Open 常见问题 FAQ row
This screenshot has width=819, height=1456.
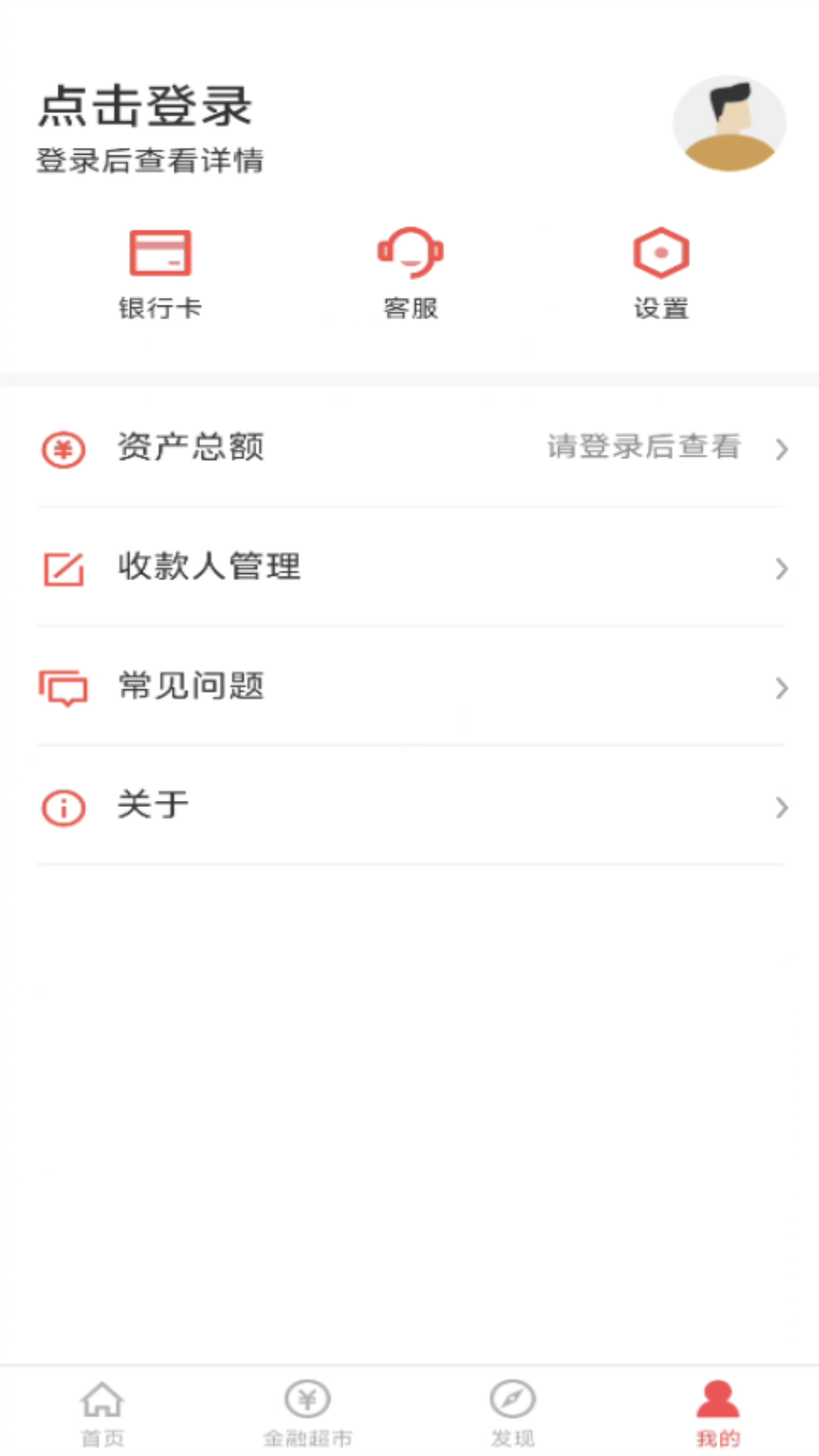(x=409, y=687)
